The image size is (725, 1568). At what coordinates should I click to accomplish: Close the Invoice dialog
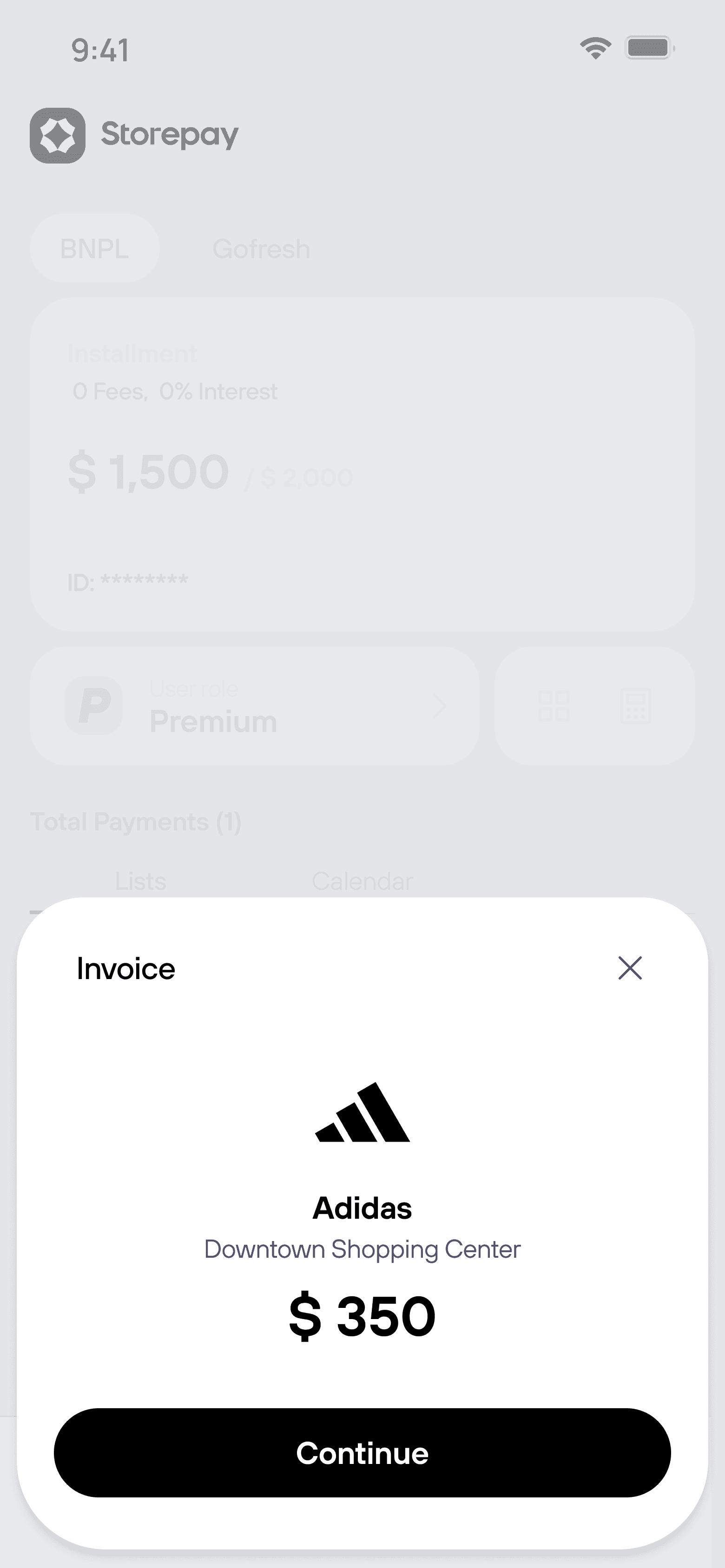(630, 968)
